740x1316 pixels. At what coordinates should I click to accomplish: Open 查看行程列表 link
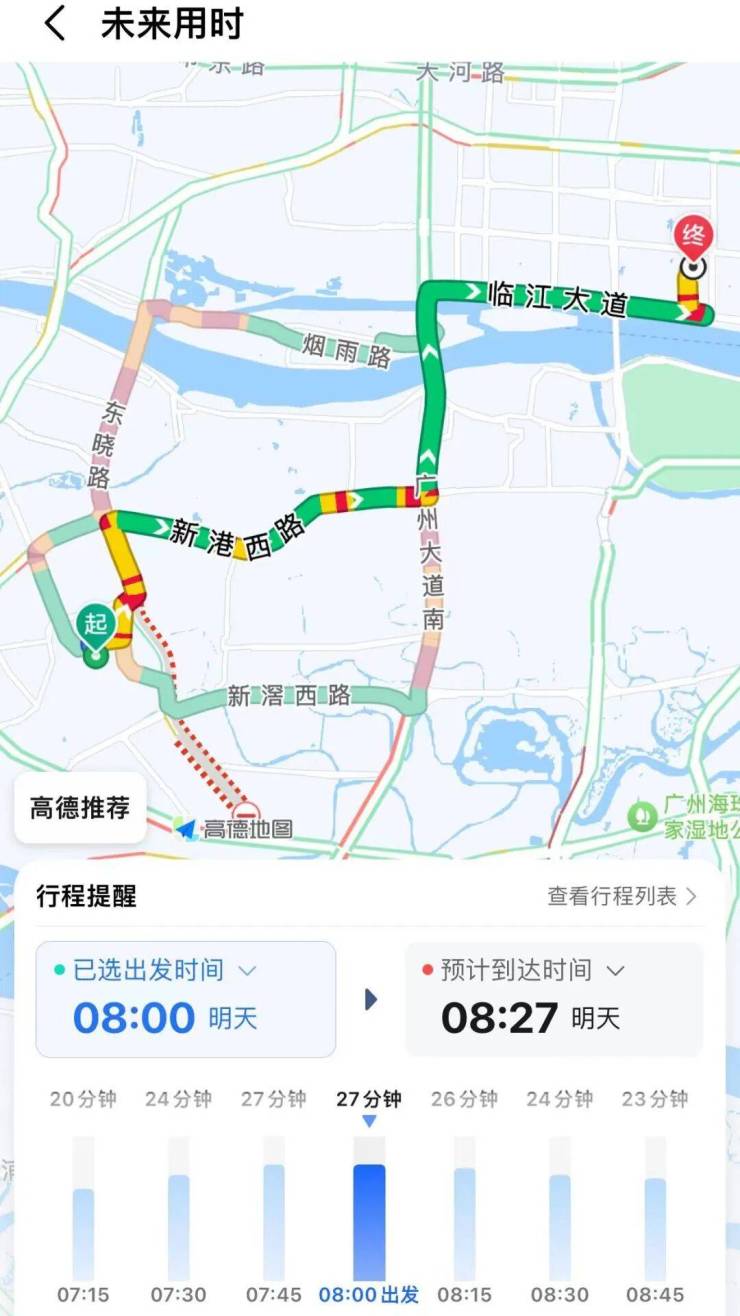point(621,896)
